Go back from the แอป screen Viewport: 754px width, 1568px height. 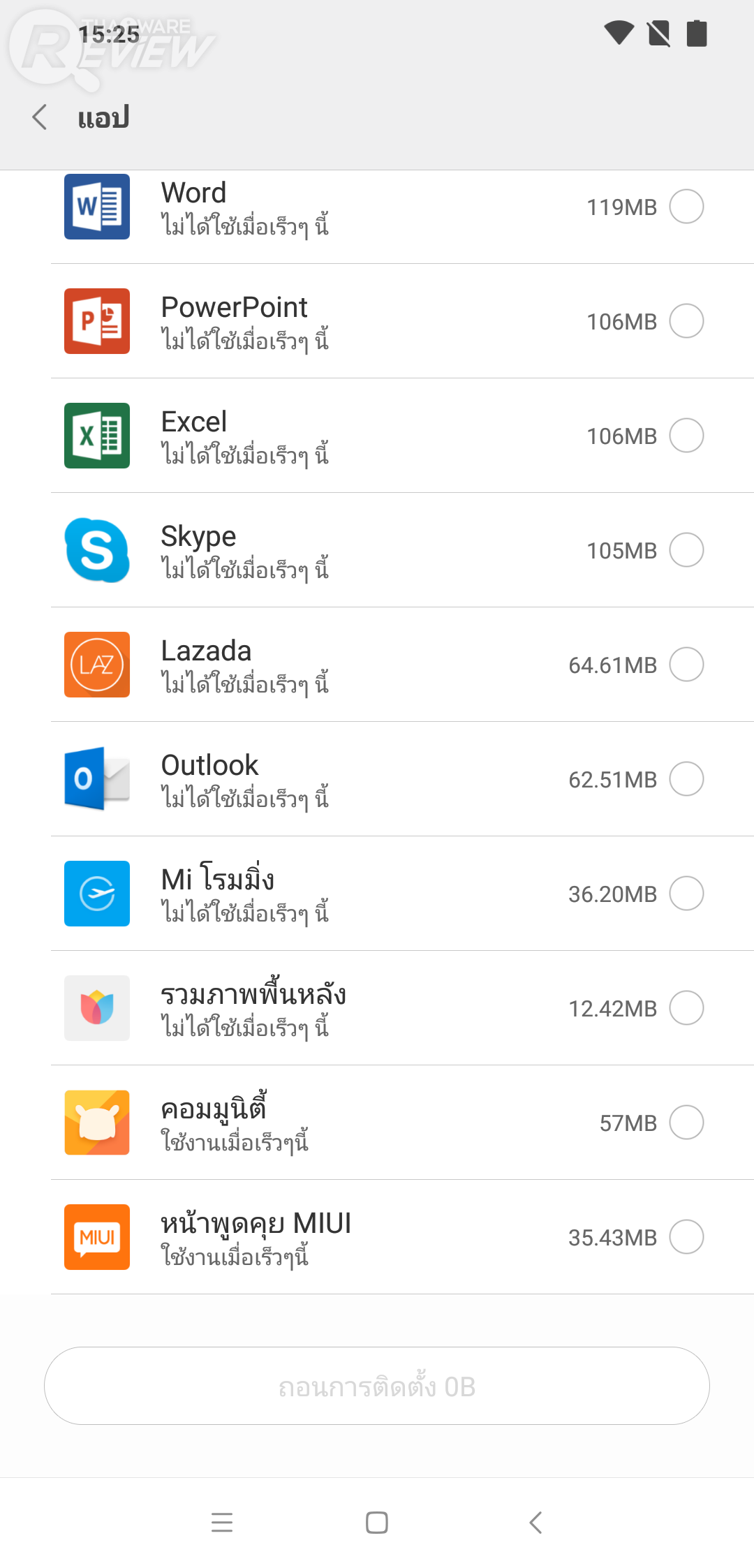(x=40, y=117)
